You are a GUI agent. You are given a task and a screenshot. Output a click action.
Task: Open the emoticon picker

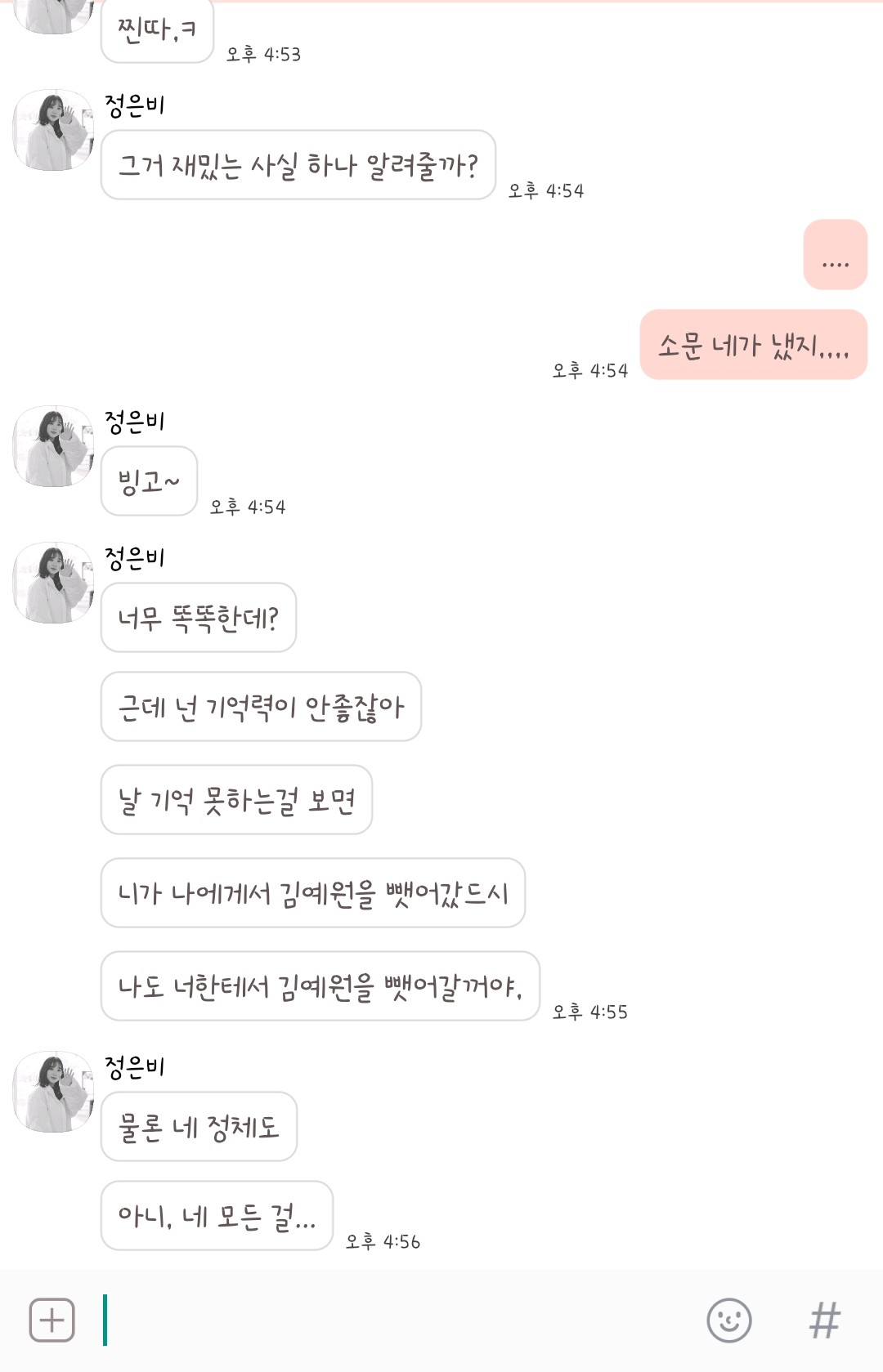tap(728, 1320)
